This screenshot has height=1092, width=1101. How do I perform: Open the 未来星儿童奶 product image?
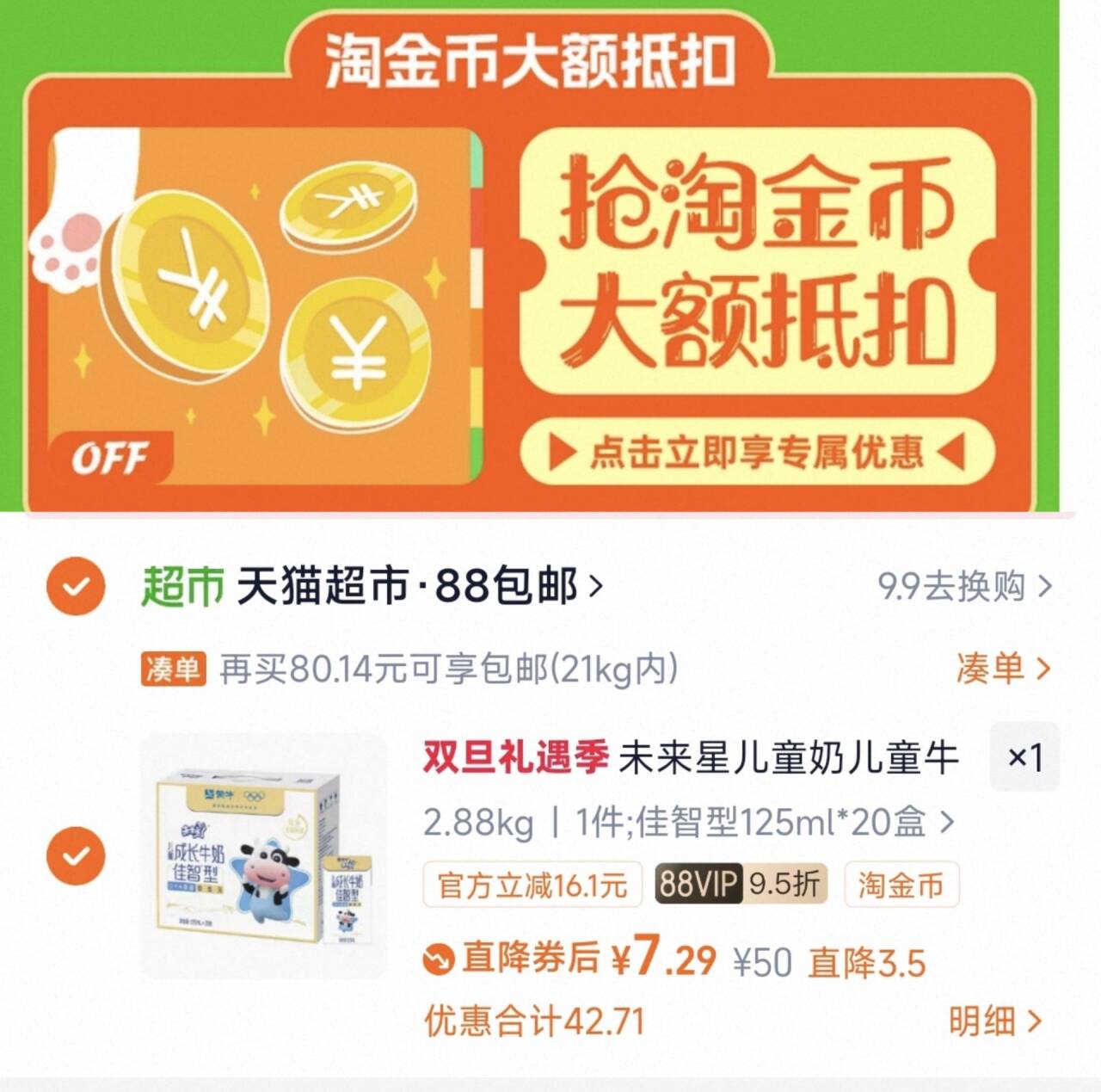[x=264, y=855]
